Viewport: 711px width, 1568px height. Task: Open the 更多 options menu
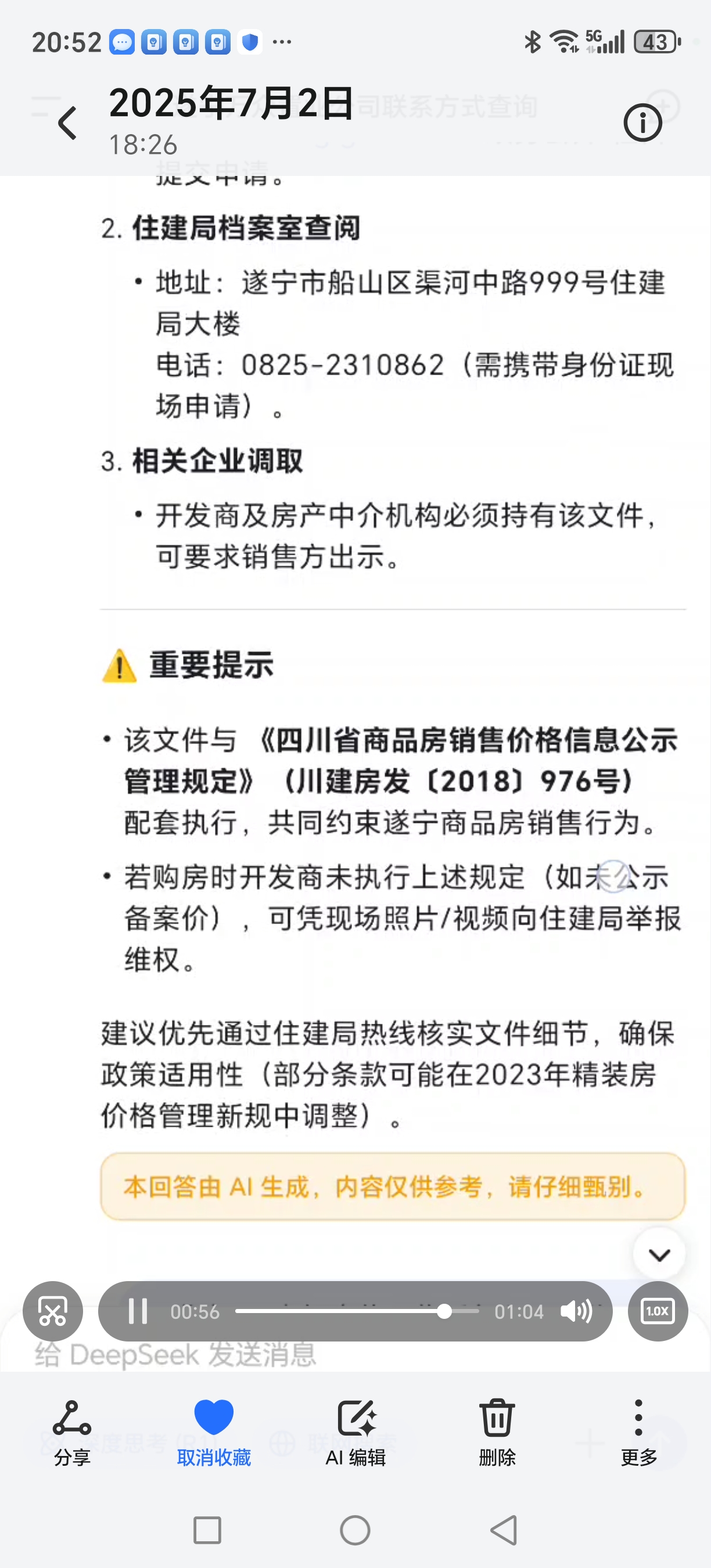pyautogui.click(x=638, y=1432)
